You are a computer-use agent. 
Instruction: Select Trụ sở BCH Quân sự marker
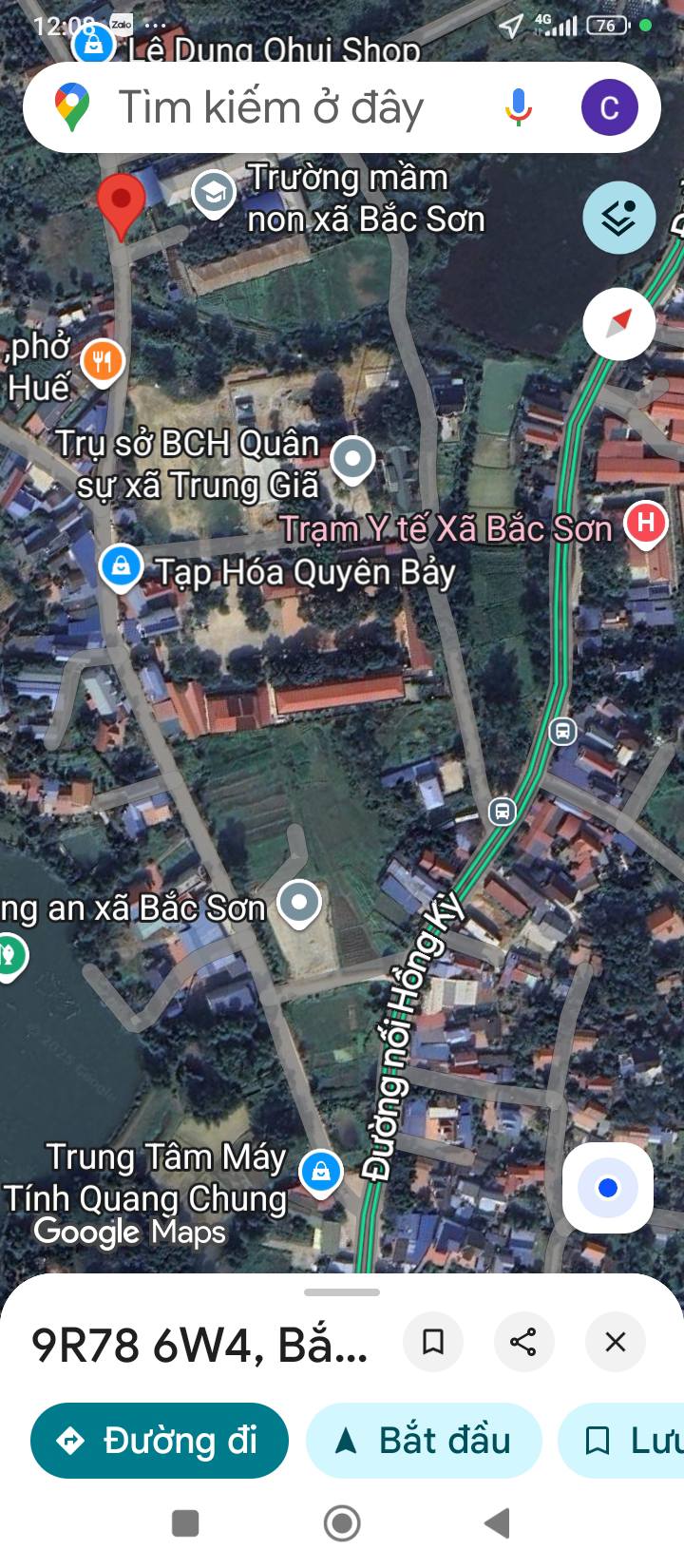click(353, 459)
